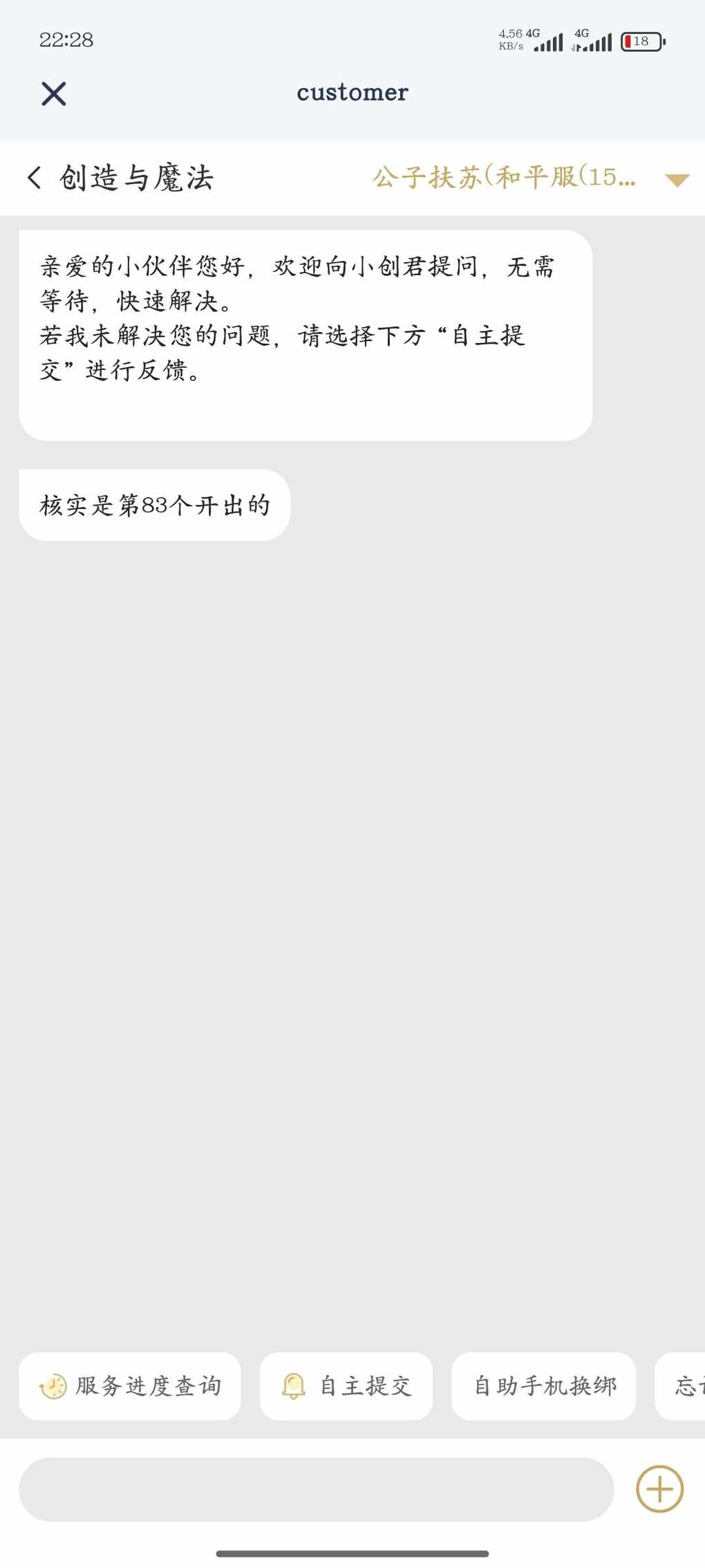This screenshot has width=705, height=1568.
Task: Focus the message input field
Action: coord(316,1489)
